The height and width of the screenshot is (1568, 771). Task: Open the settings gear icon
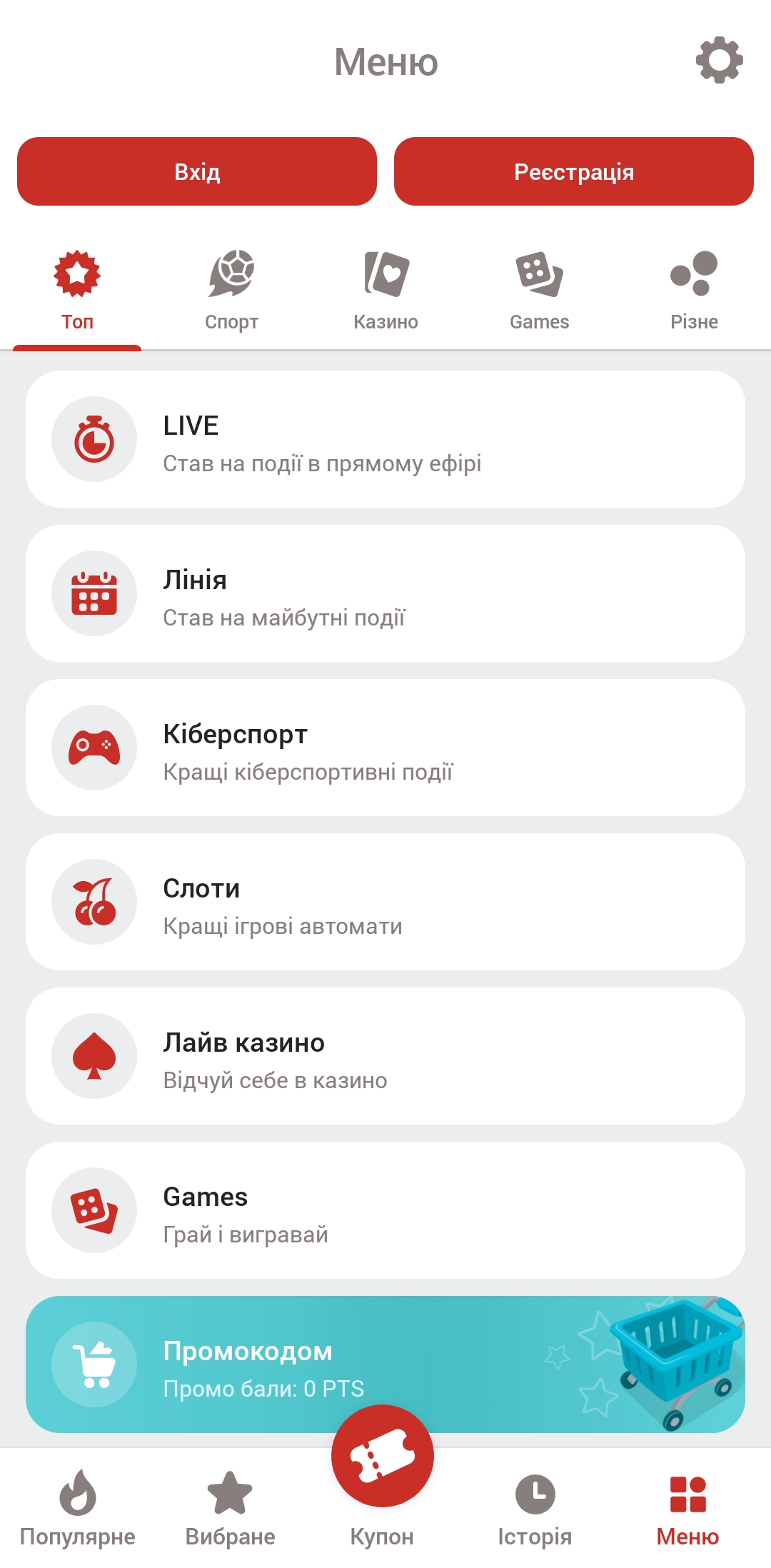pyautogui.click(x=719, y=60)
